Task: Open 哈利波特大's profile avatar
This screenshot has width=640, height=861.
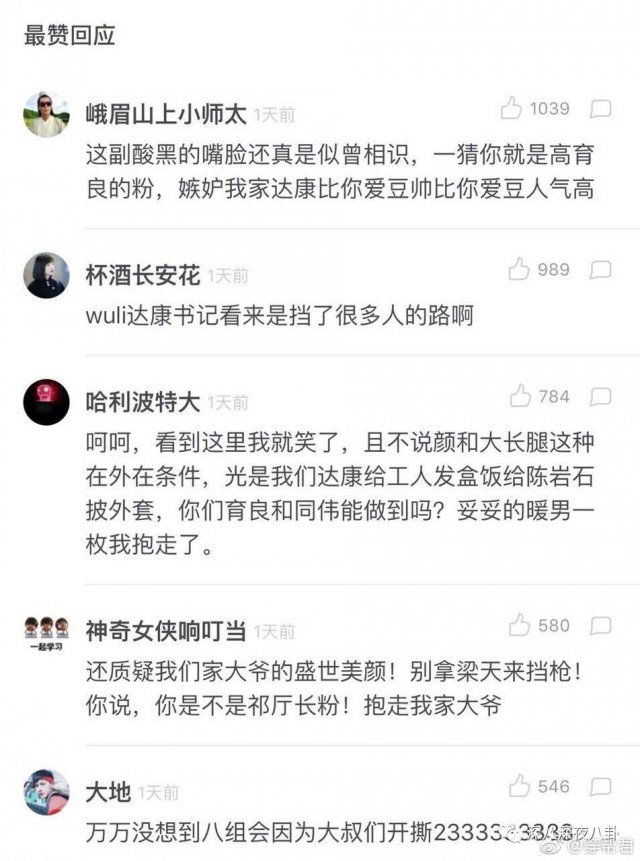Action: (x=46, y=403)
